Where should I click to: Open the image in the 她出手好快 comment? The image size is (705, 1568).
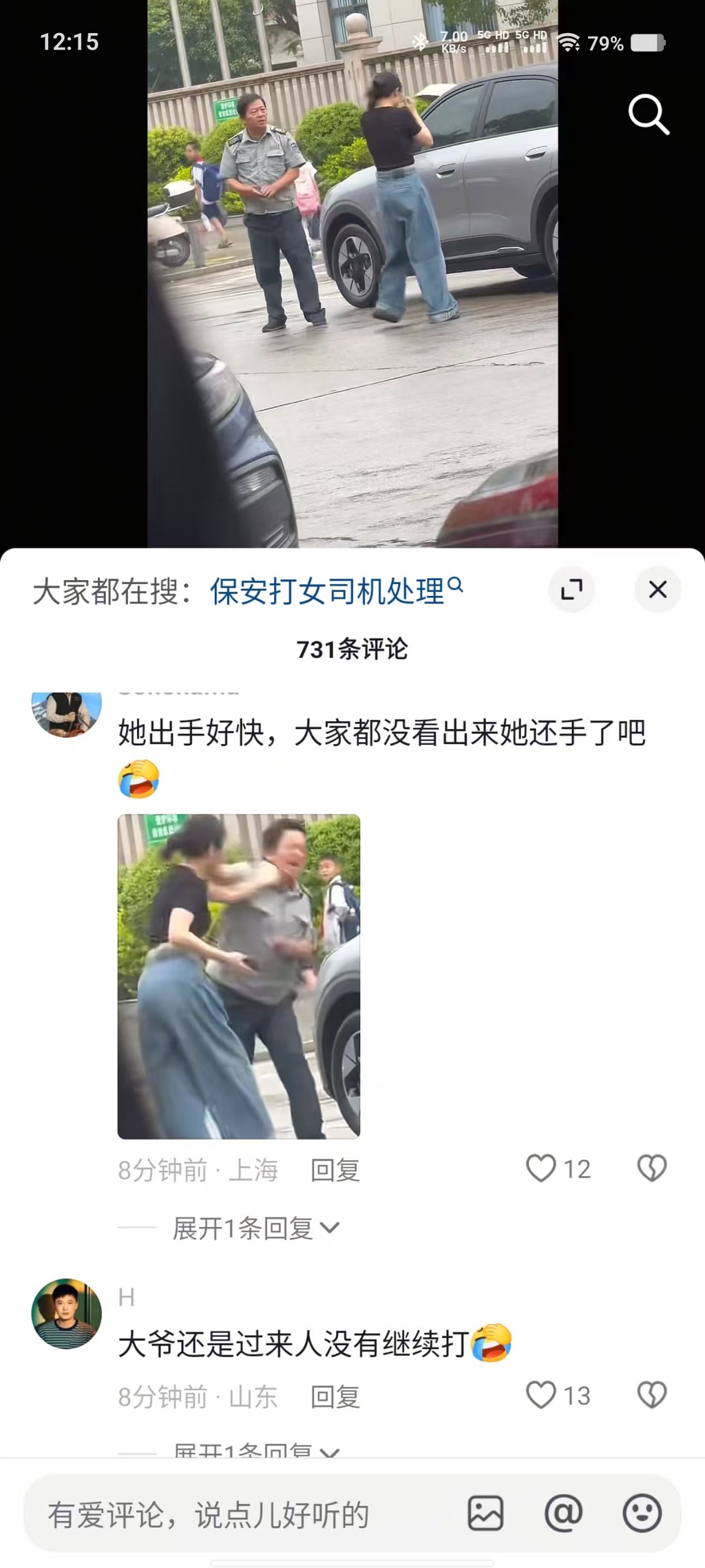point(239,976)
